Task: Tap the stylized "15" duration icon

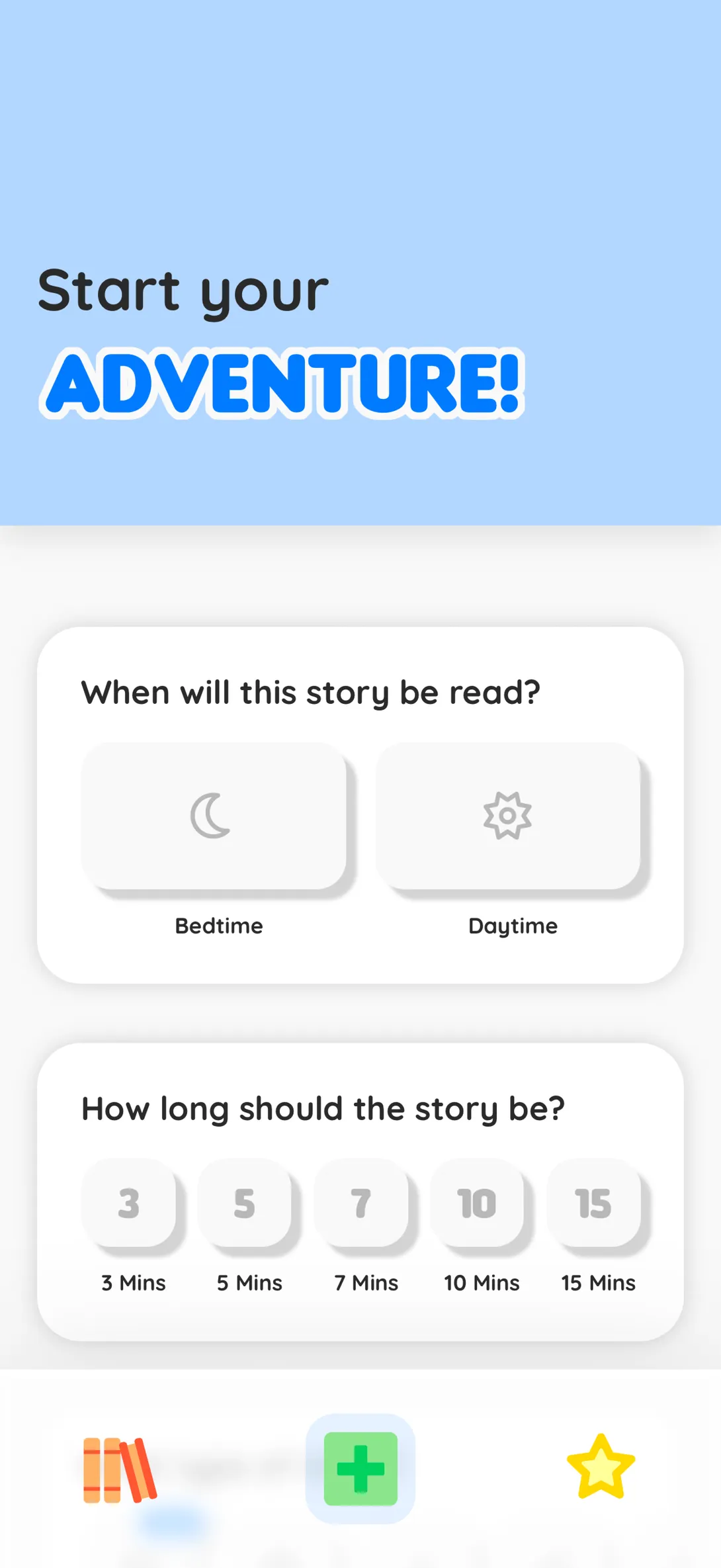Action: [x=594, y=1204]
